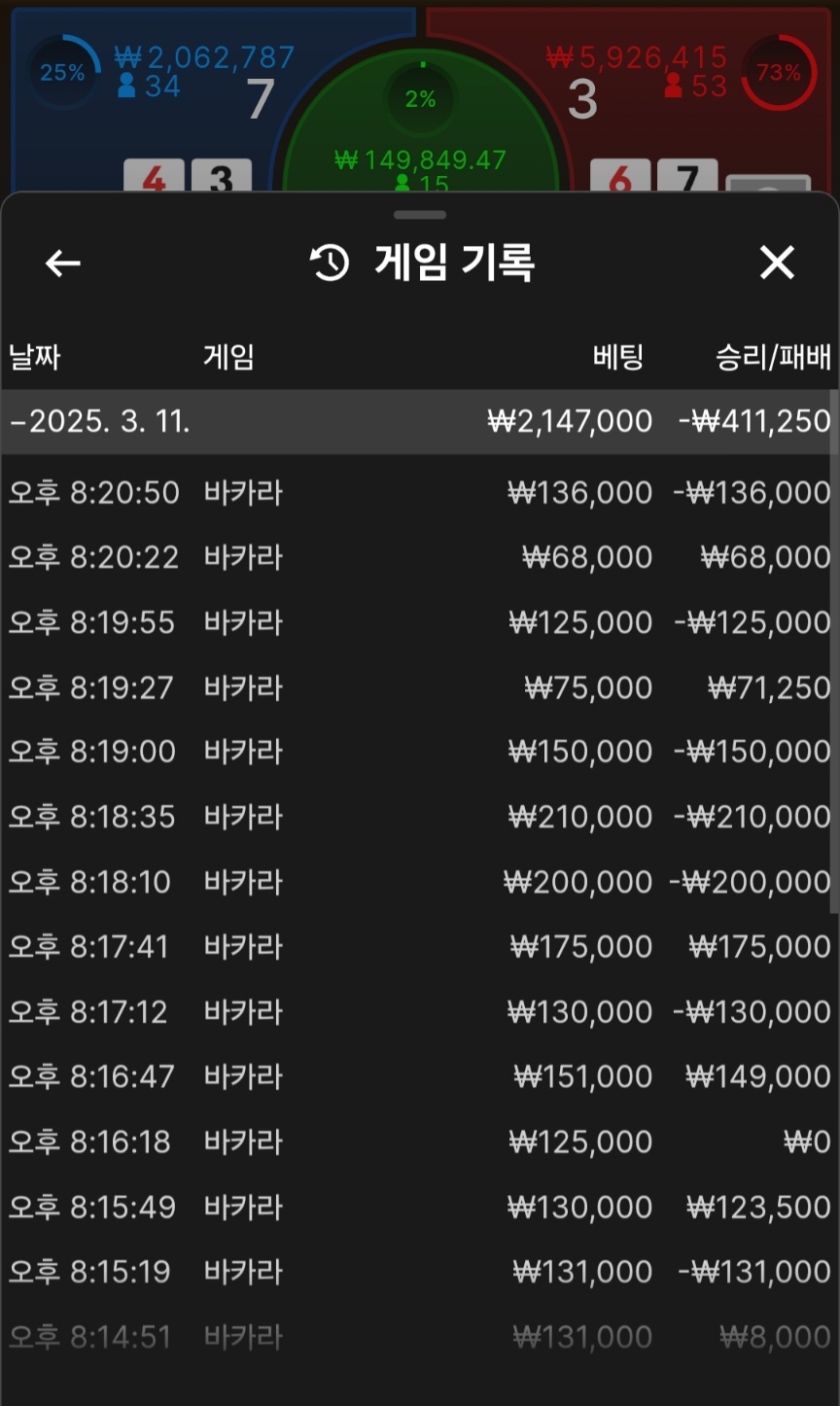Open the 오후 8:16:18 record with ₩0 result
This screenshot has width=840, height=1406.
[x=418, y=1142]
